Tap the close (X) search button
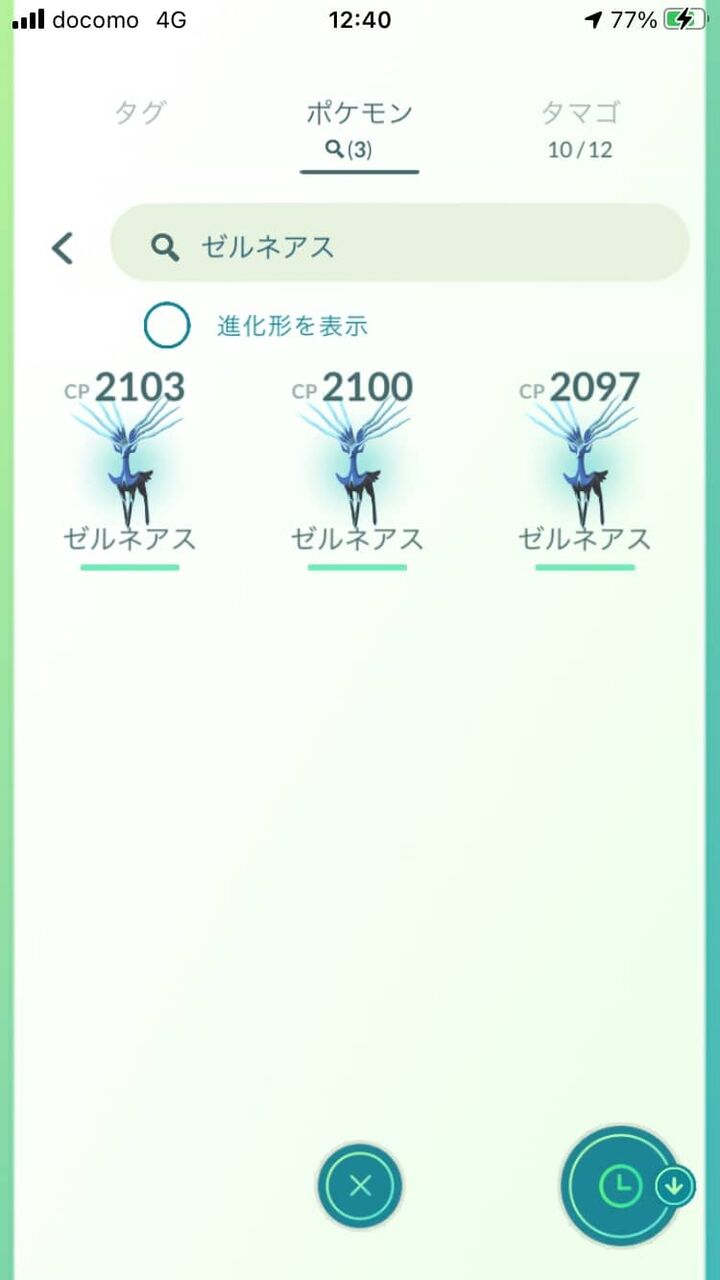This screenshot has height=1280, width=720. (359, 1185)
